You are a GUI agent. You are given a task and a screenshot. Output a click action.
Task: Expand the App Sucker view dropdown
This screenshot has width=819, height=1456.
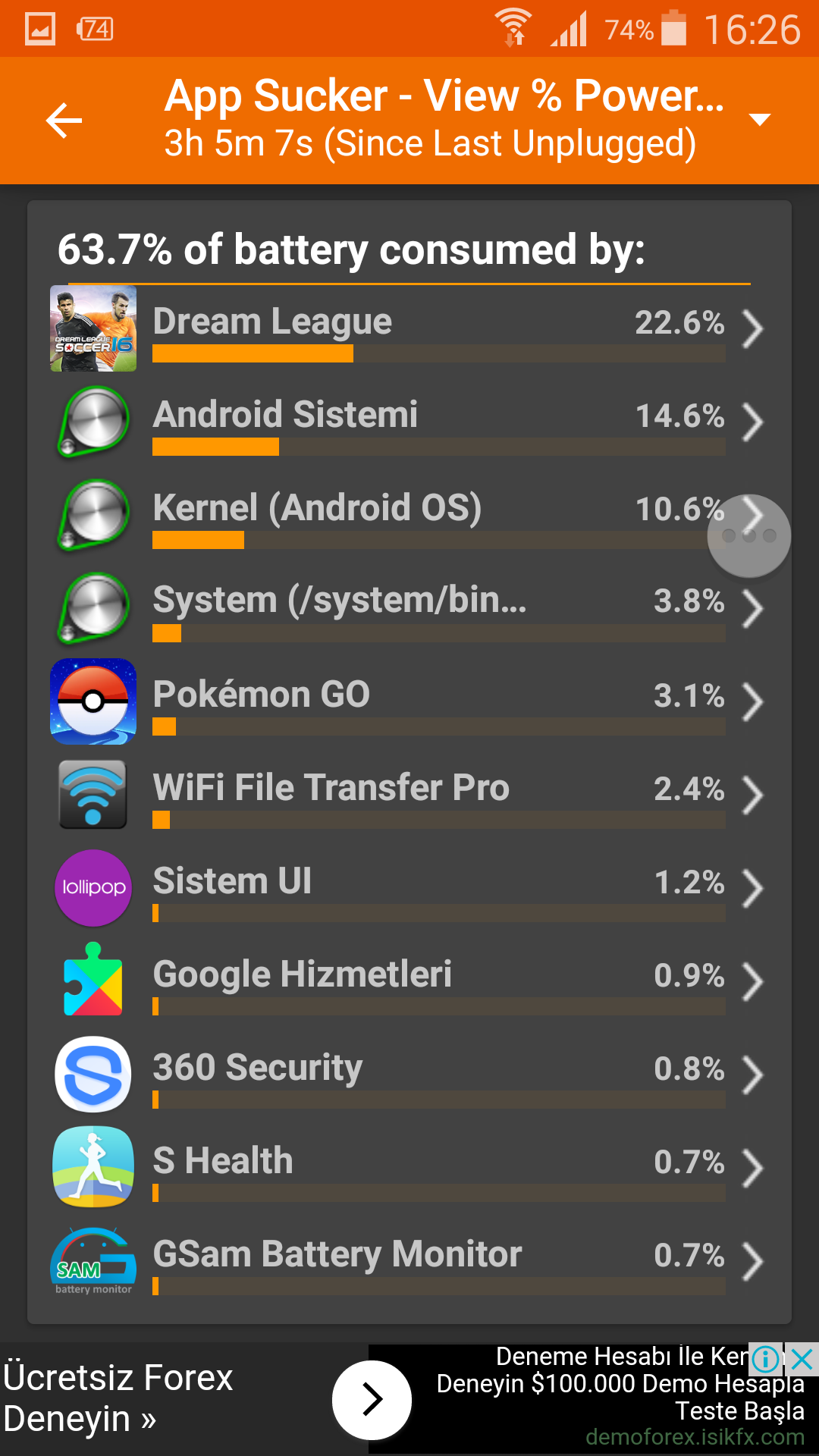coord(759,119)
